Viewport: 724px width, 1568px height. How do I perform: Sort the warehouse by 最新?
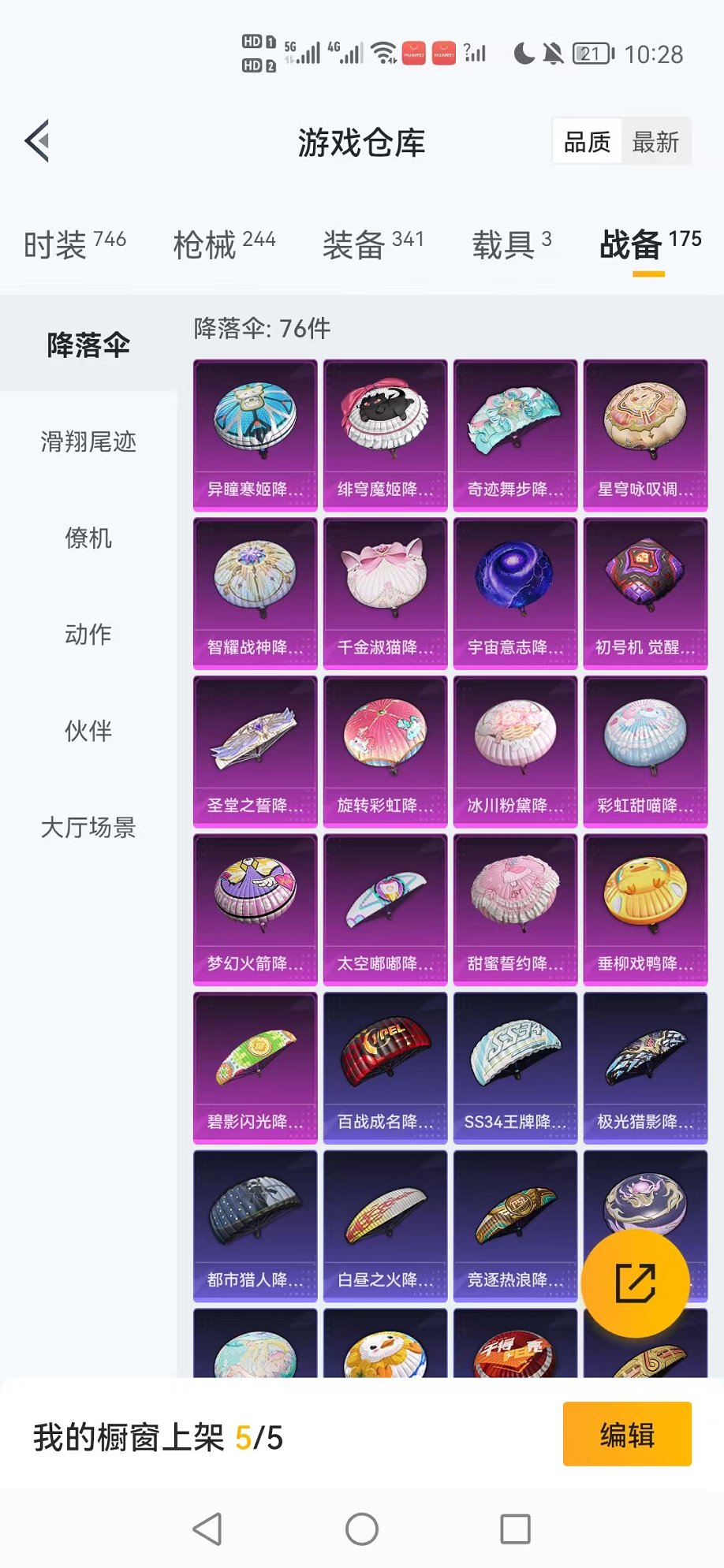click(655, 143)
